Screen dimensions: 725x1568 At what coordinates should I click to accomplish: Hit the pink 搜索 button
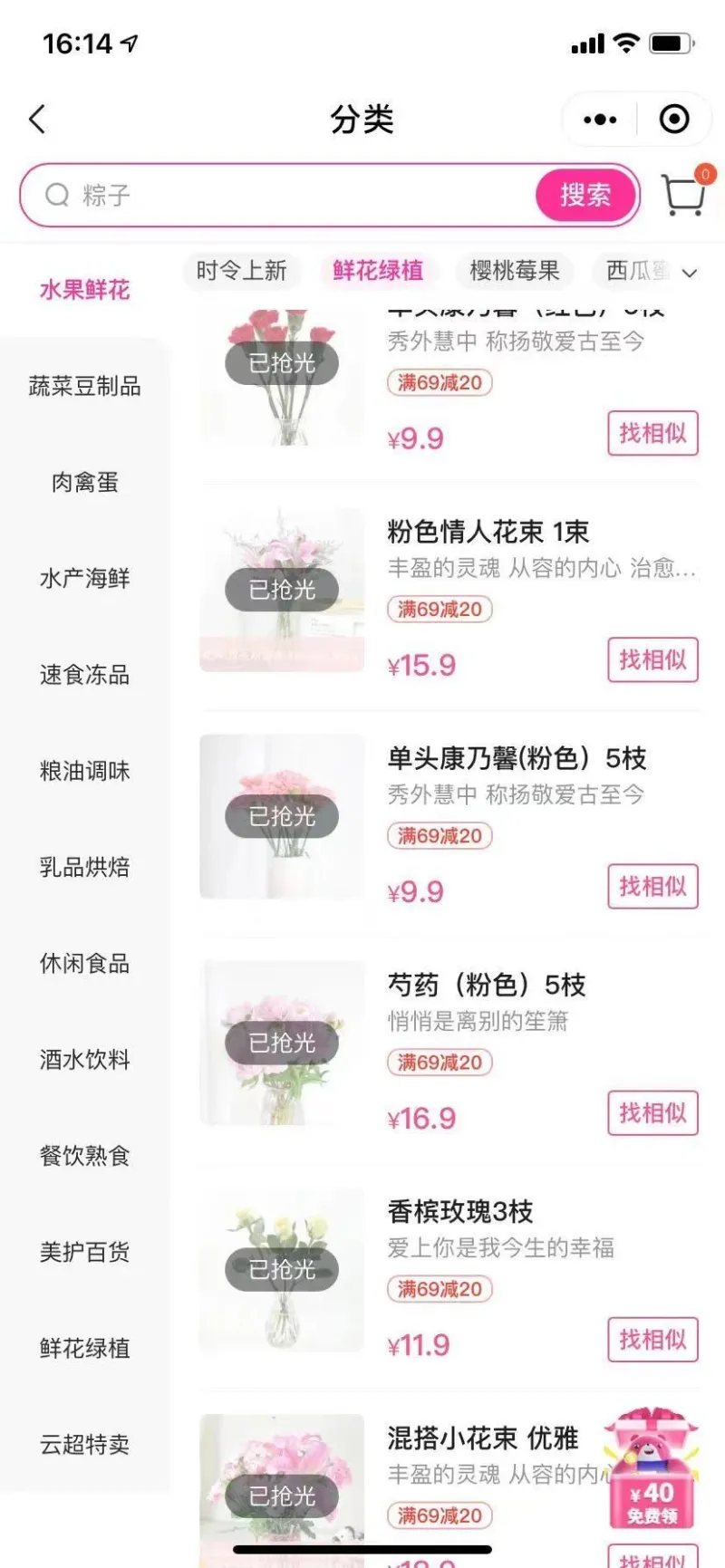click(x=585, y=195)
